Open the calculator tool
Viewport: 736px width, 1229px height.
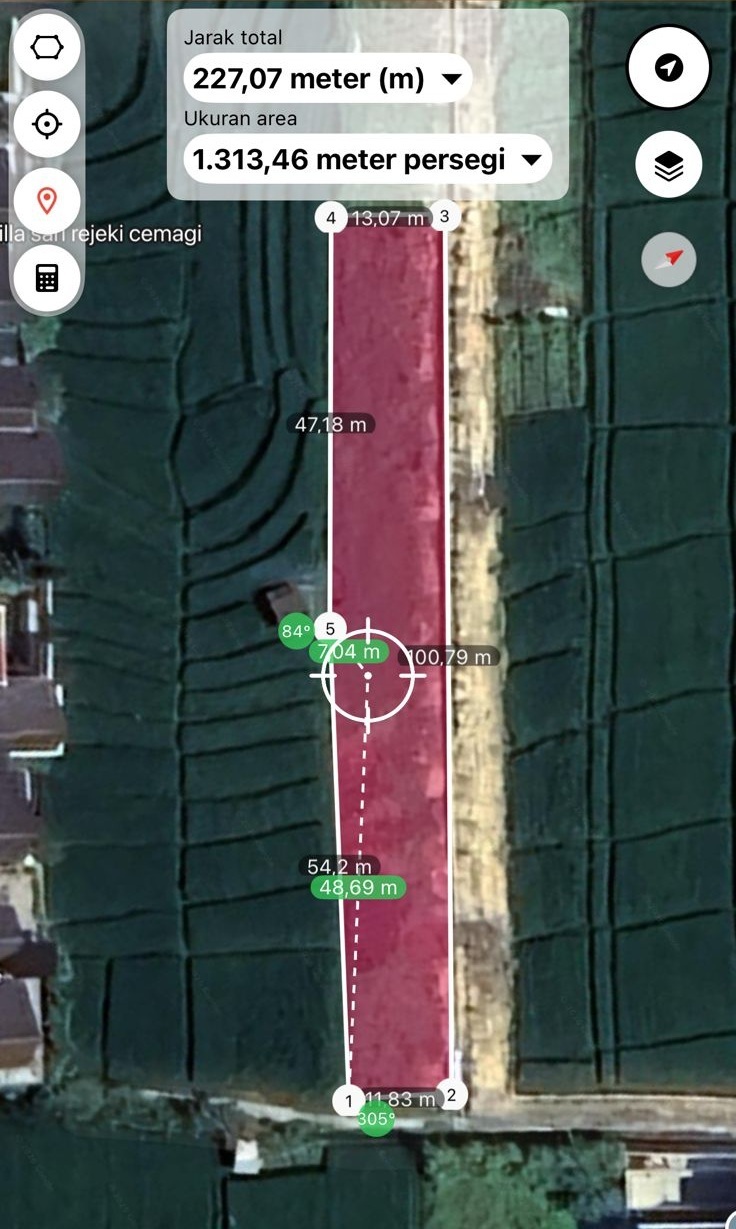coord(47,277)
